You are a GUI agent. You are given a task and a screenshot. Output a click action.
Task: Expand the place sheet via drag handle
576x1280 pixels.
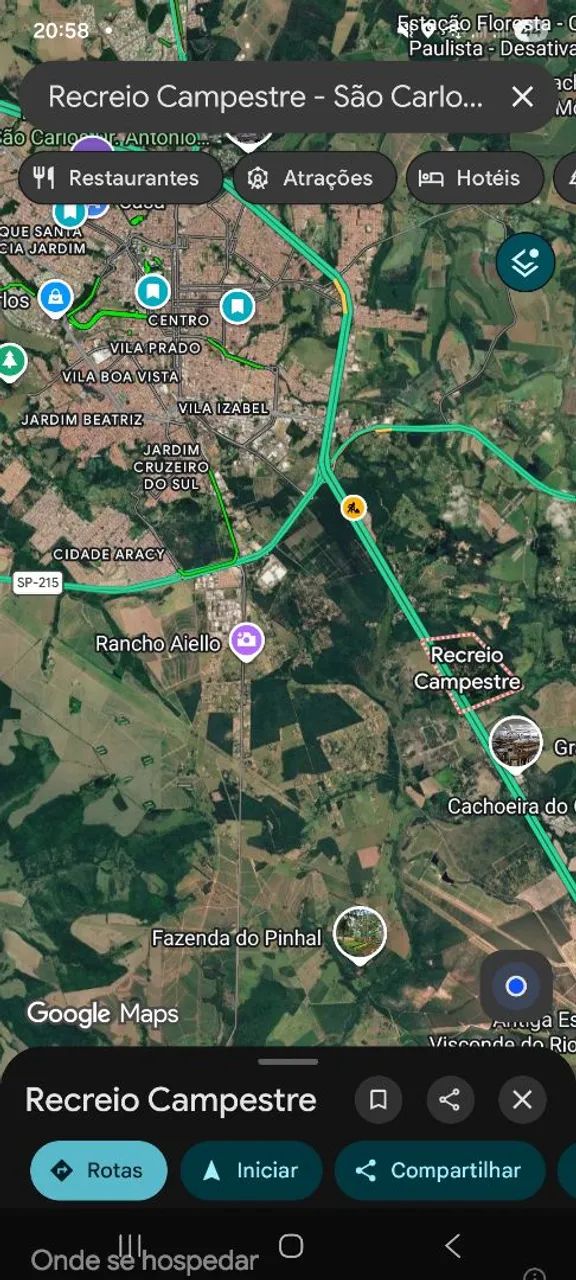click(288, 1062)
